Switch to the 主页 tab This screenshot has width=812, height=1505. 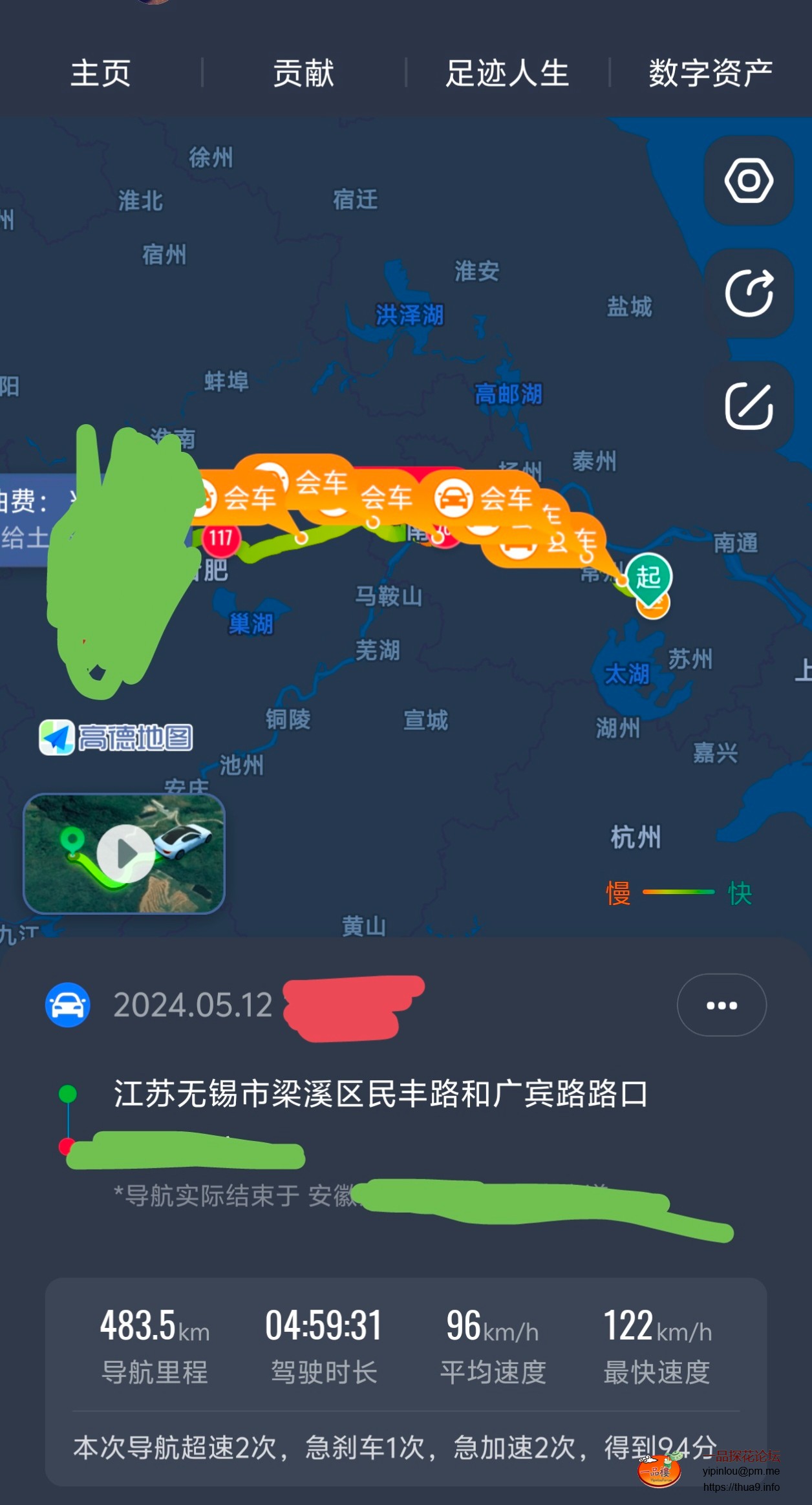coord(100,72)
